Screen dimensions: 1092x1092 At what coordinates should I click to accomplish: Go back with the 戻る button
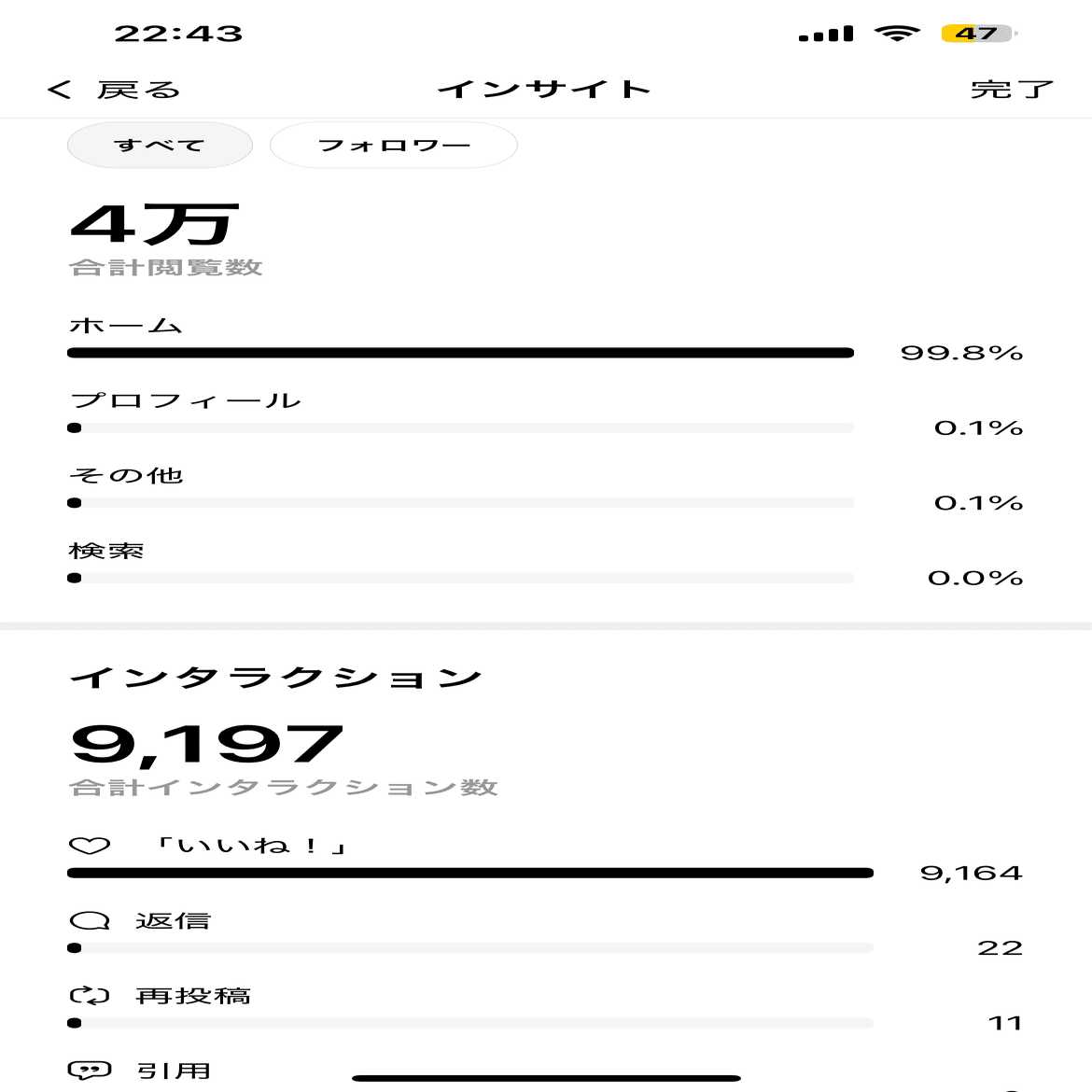[114, 90]
